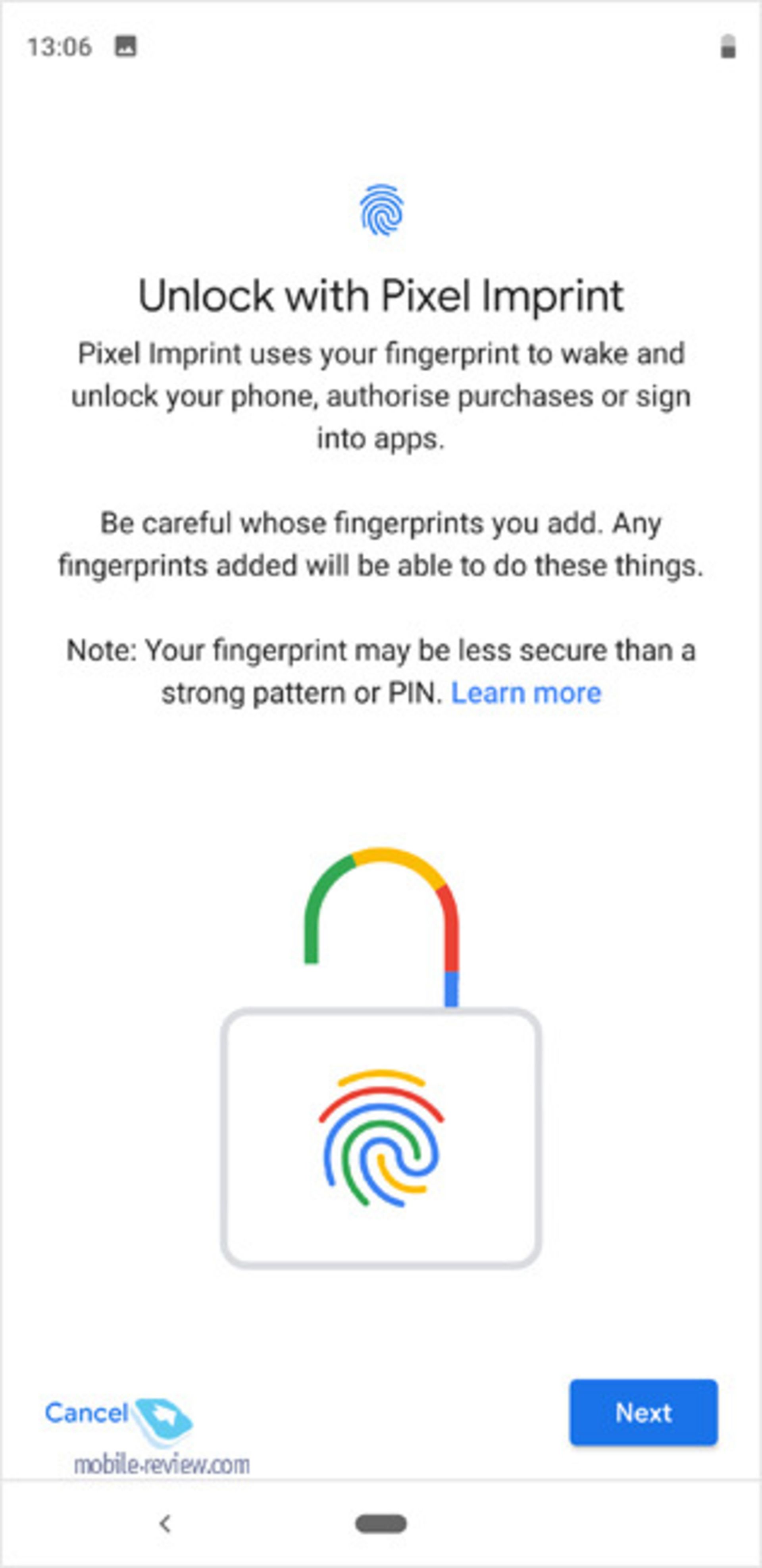Image resolution: width=762 pixels, height=1568 pixels.
Task: Tap the home pill in the navigation bar
Action: point(381,1524)
